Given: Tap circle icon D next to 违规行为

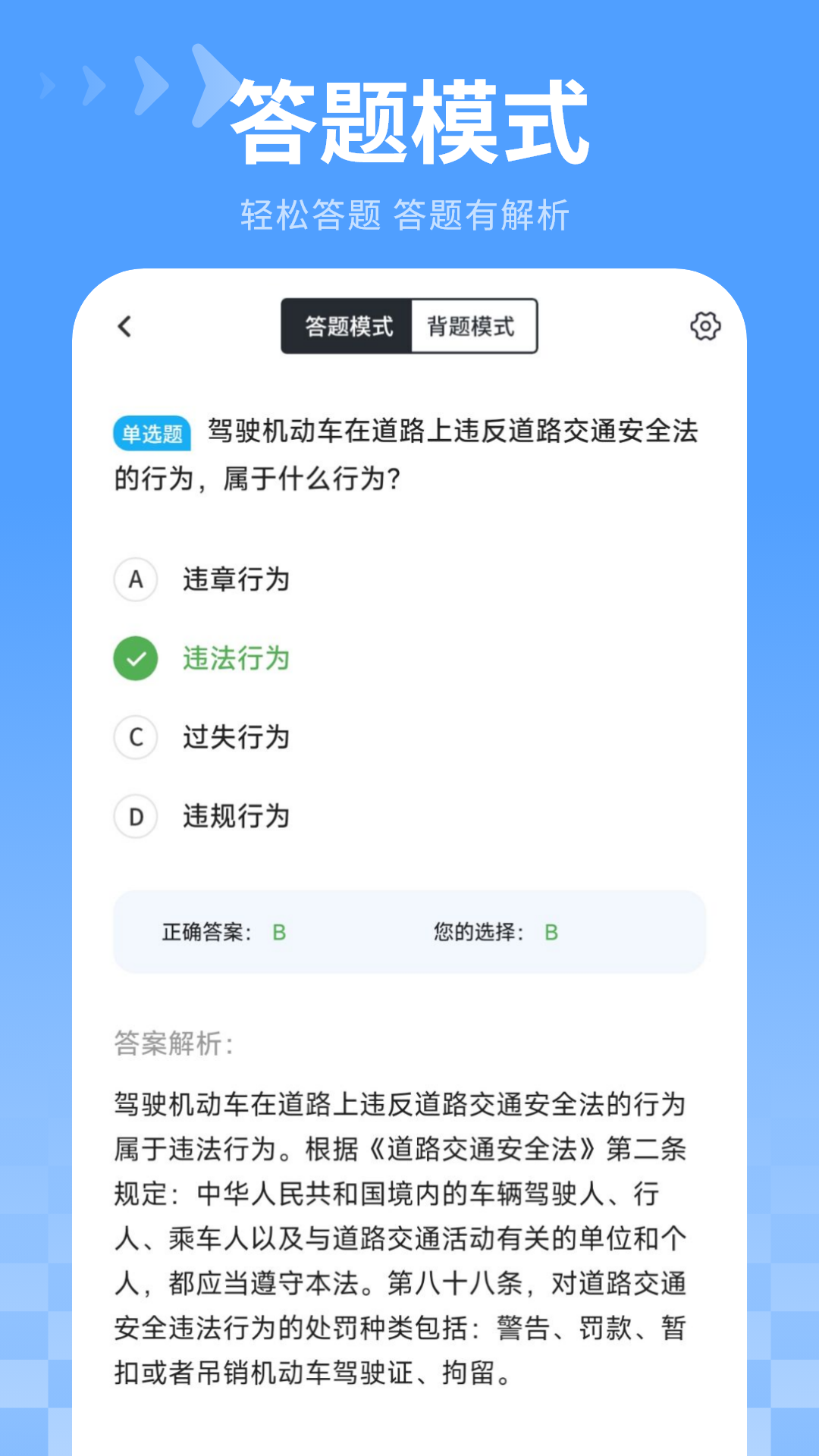Looking at the screenshot, I should (x=136, y=817).
